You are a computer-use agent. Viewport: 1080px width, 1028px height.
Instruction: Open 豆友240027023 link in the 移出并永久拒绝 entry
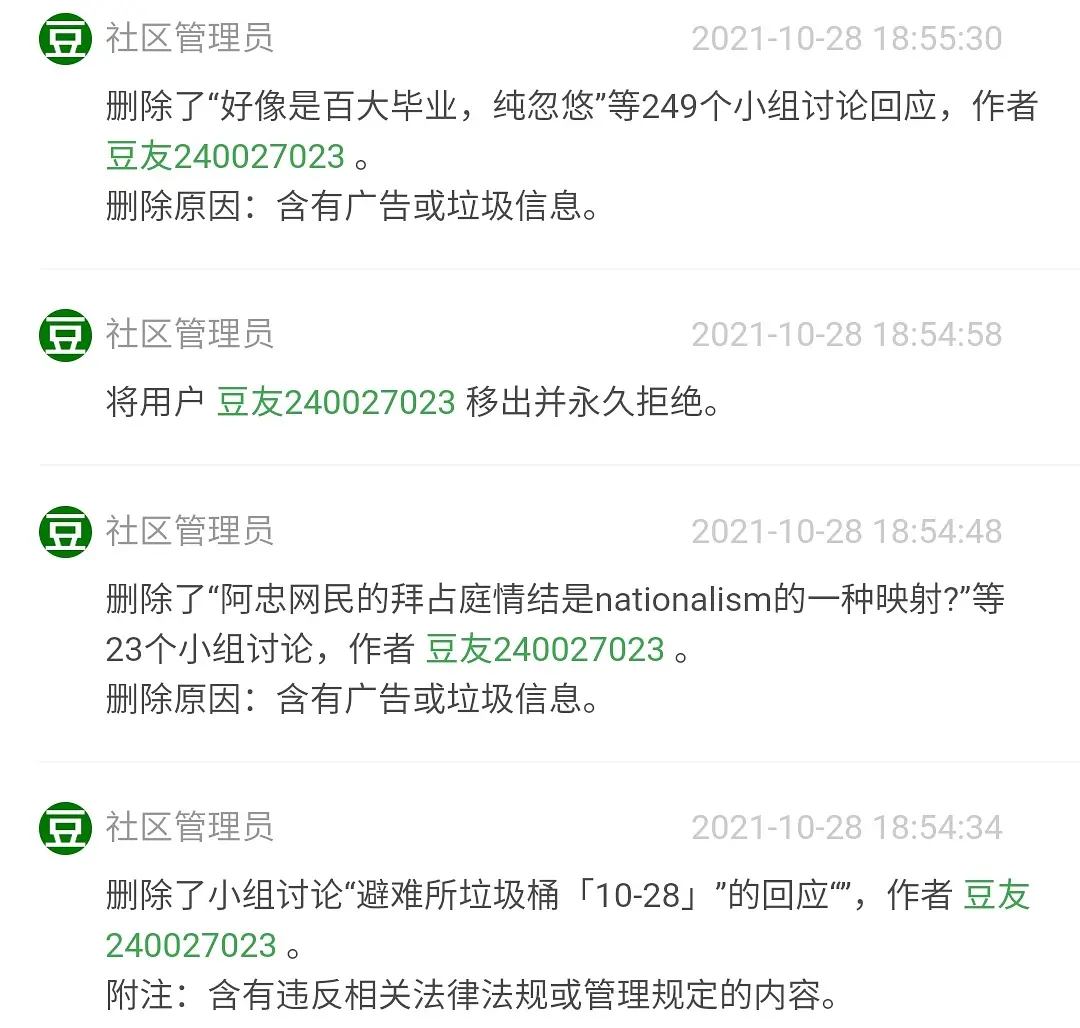[x=336, y=402]
